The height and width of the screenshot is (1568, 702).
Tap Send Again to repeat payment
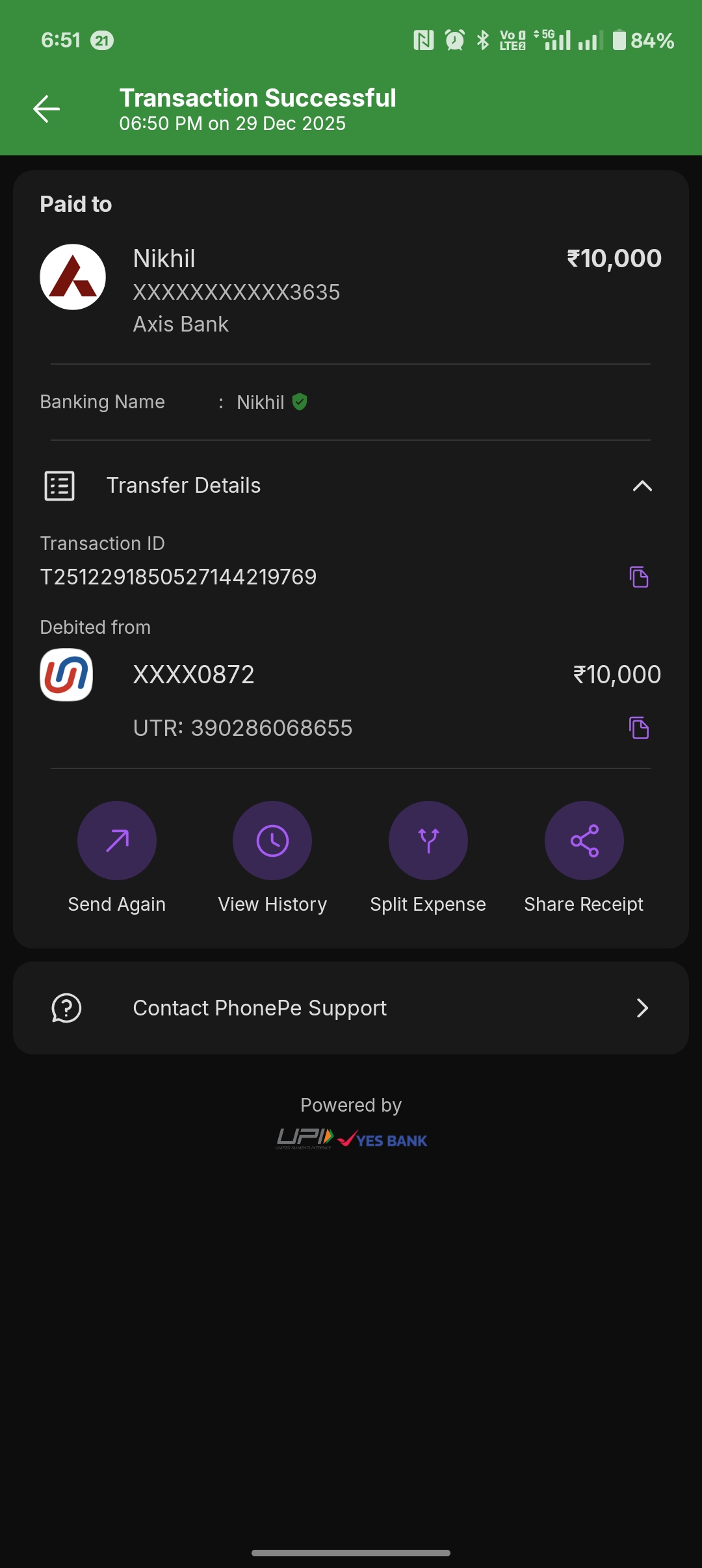(117, 841)
